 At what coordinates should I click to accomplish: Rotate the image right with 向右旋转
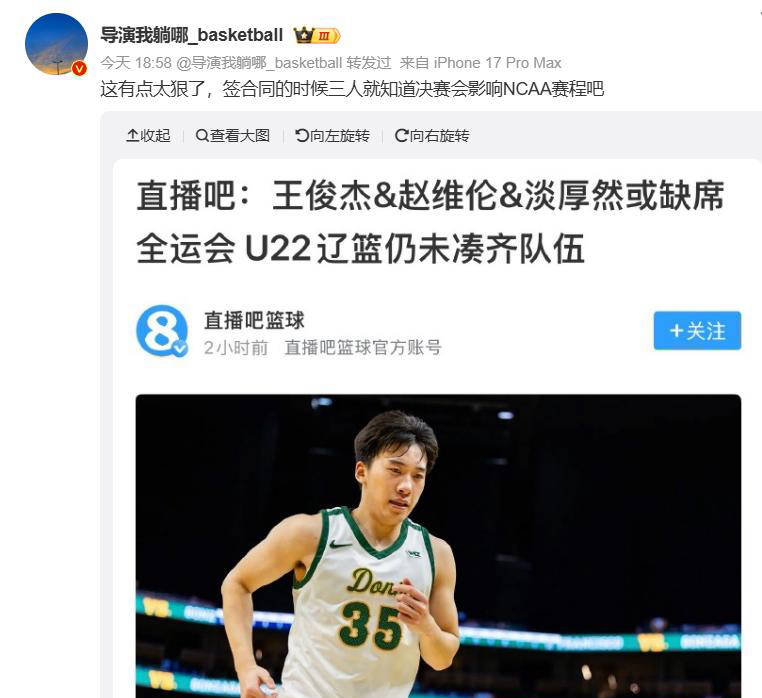pyautogui.click(x=432, y=135)
